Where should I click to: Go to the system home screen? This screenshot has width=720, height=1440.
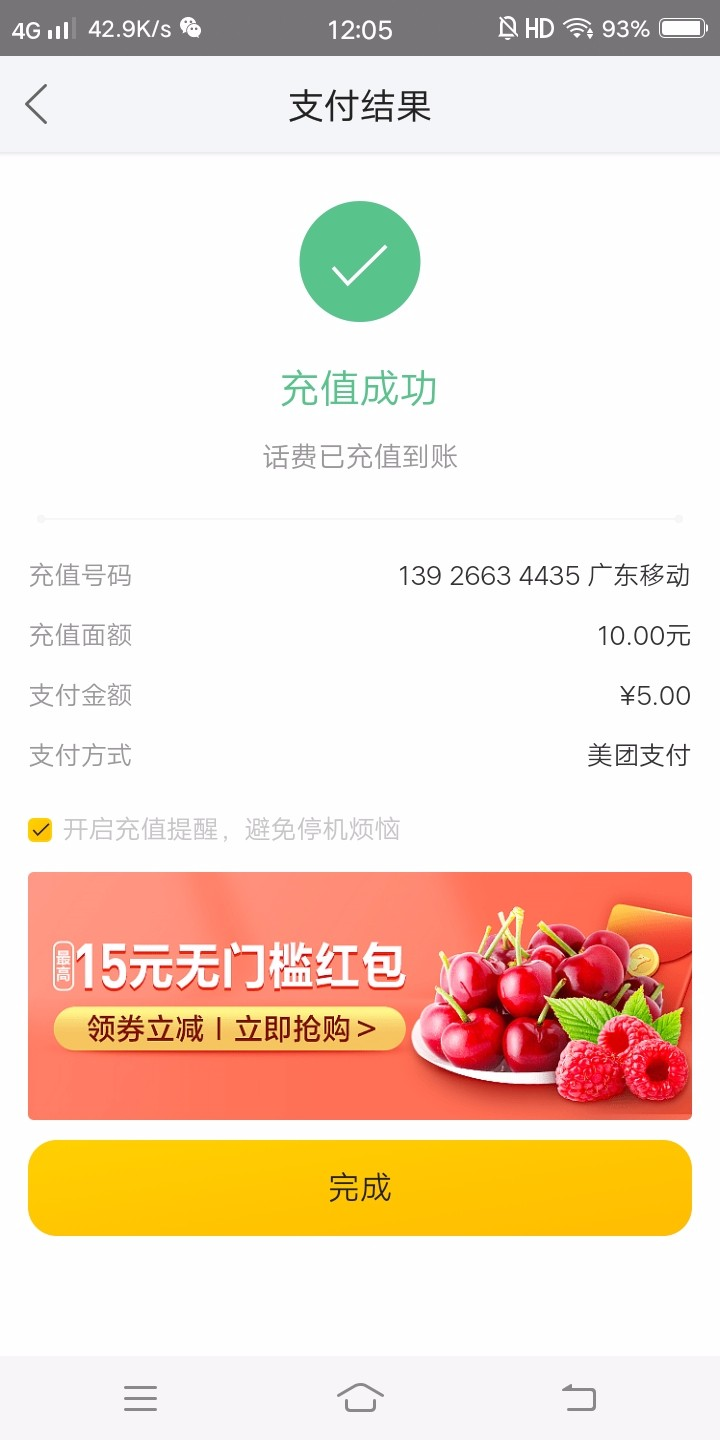(x=360, y=1398)
